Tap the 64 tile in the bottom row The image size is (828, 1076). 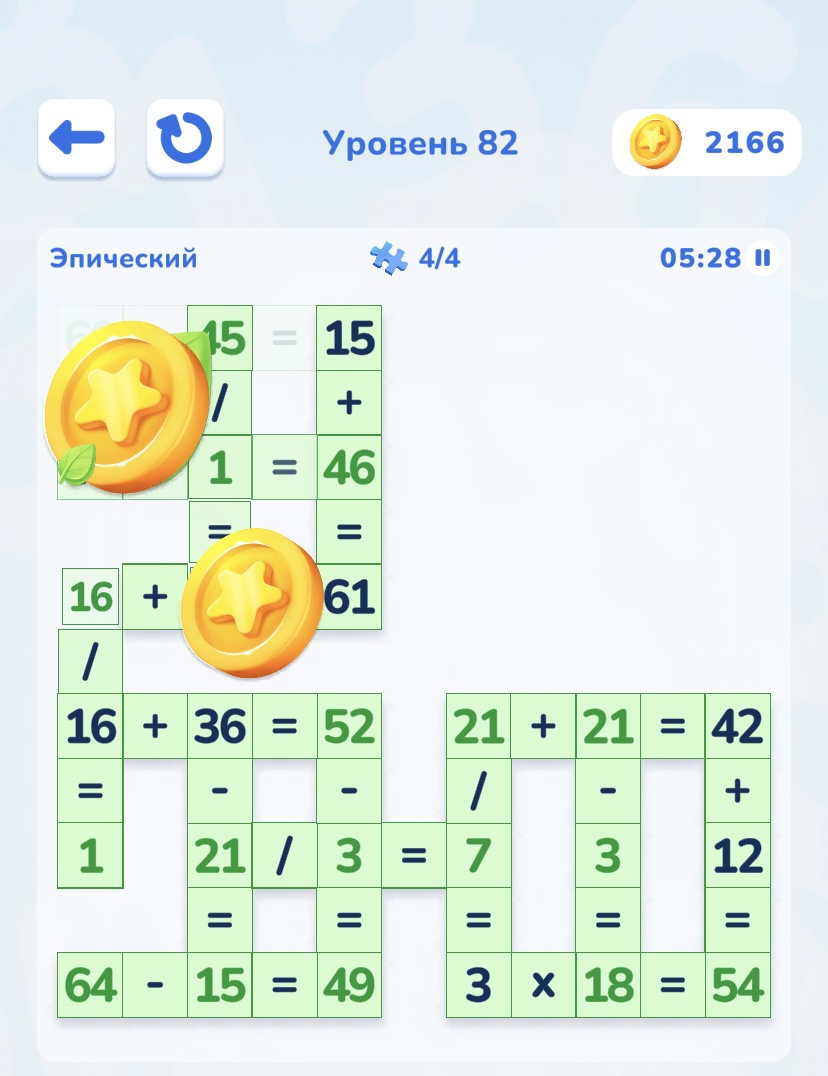pos(90,984)
